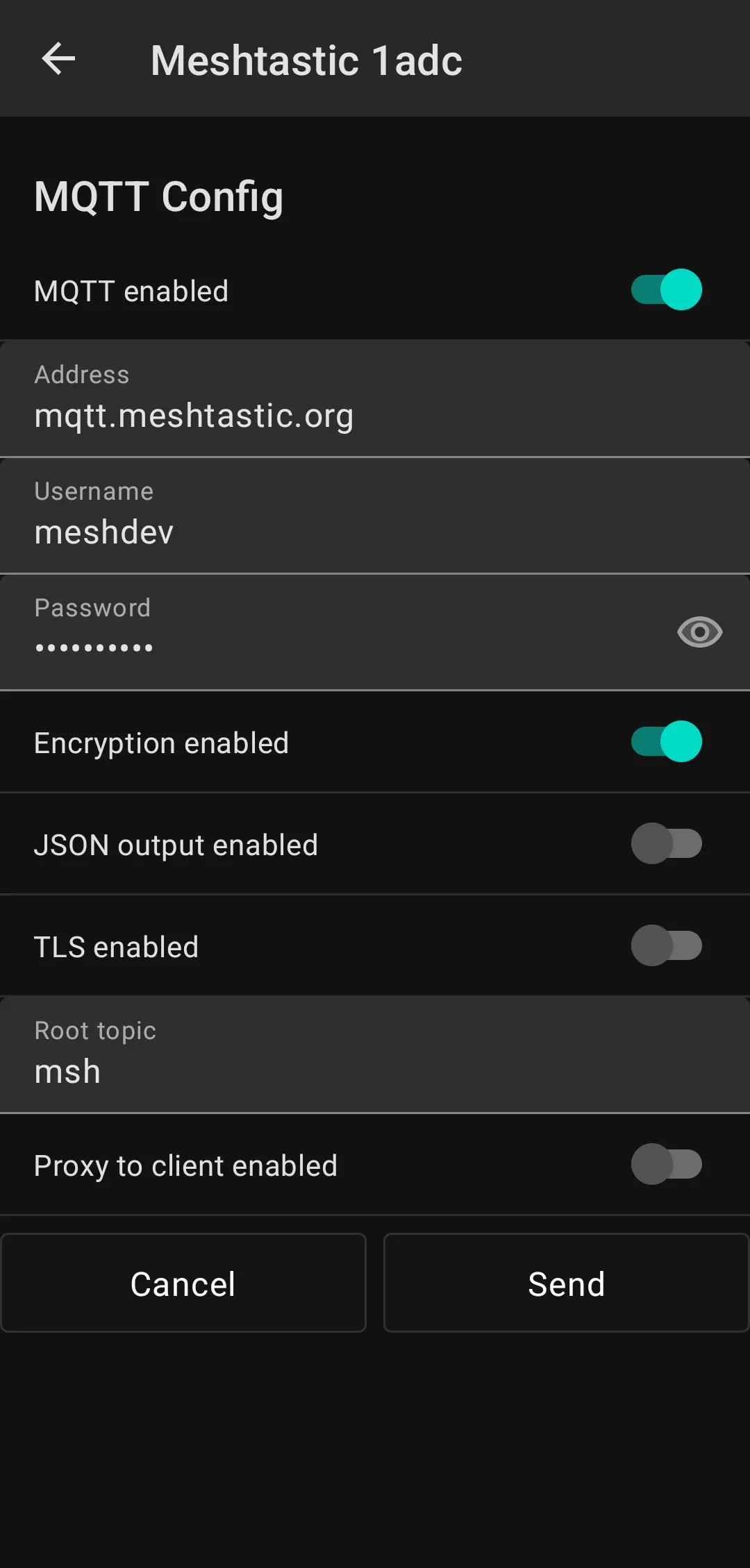
Task: Turn on TLS
Action: tap(665, 945)
